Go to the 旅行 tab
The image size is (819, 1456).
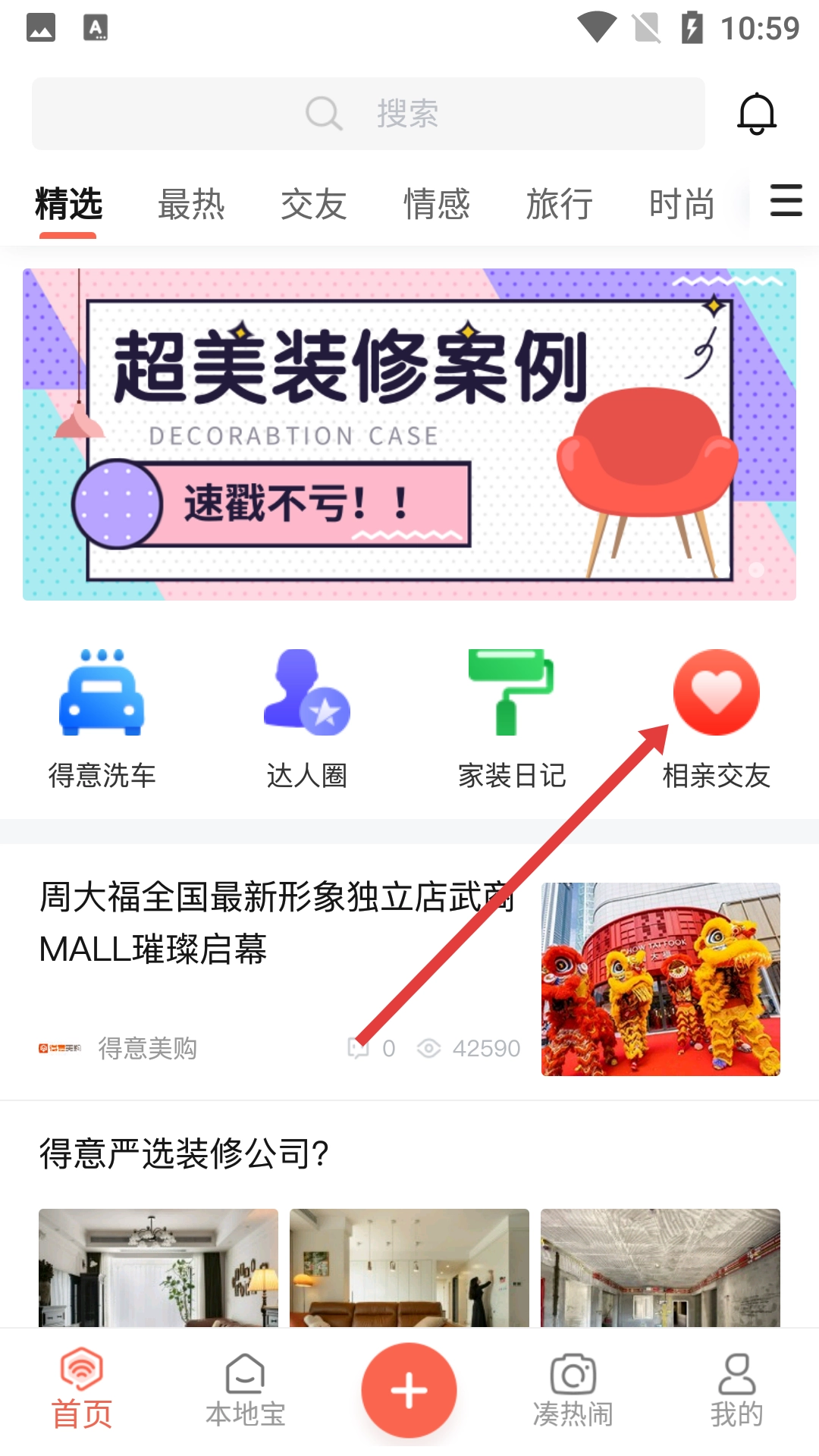560,205
